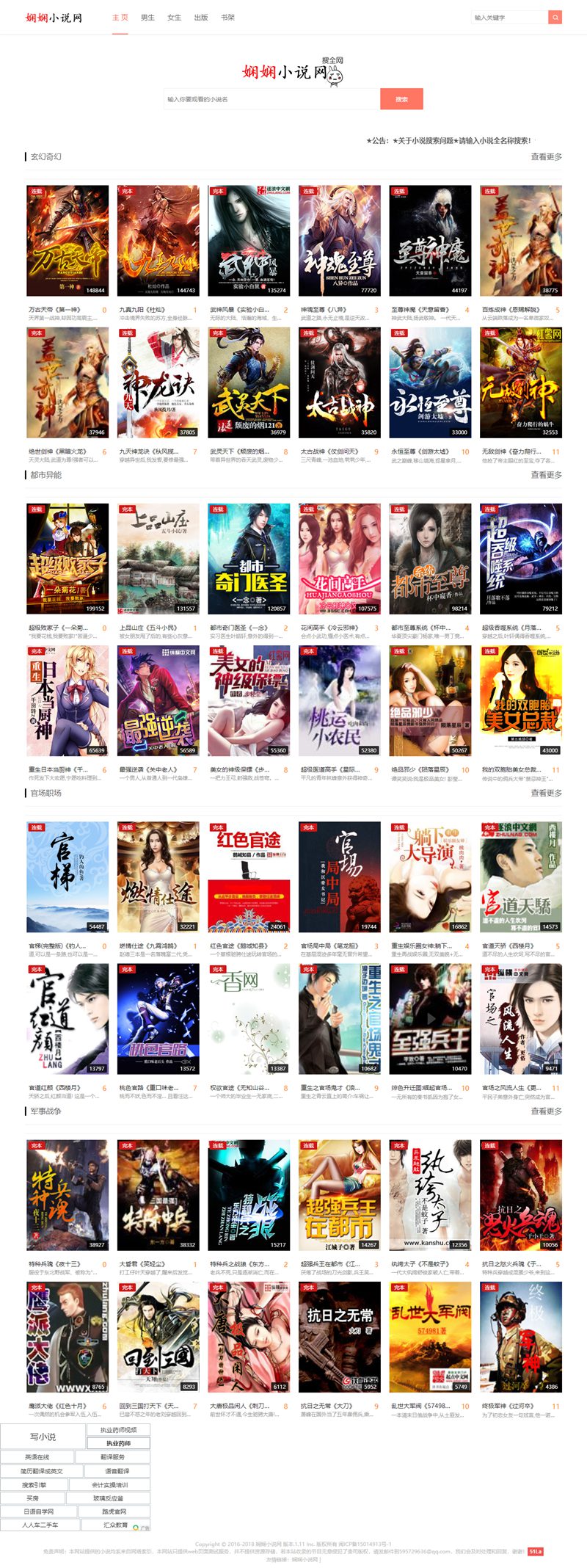587x1568 pixels.
Task: View more in the 玄幻奇幻 section
Action: coord(546,156)
